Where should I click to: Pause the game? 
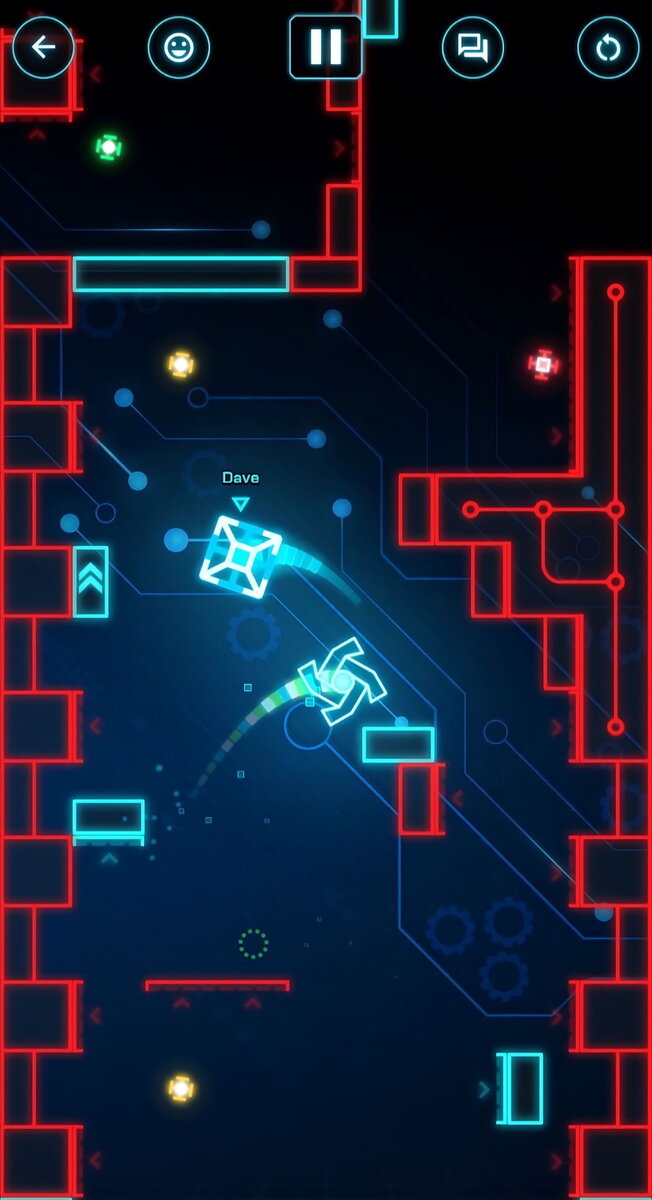325,47
